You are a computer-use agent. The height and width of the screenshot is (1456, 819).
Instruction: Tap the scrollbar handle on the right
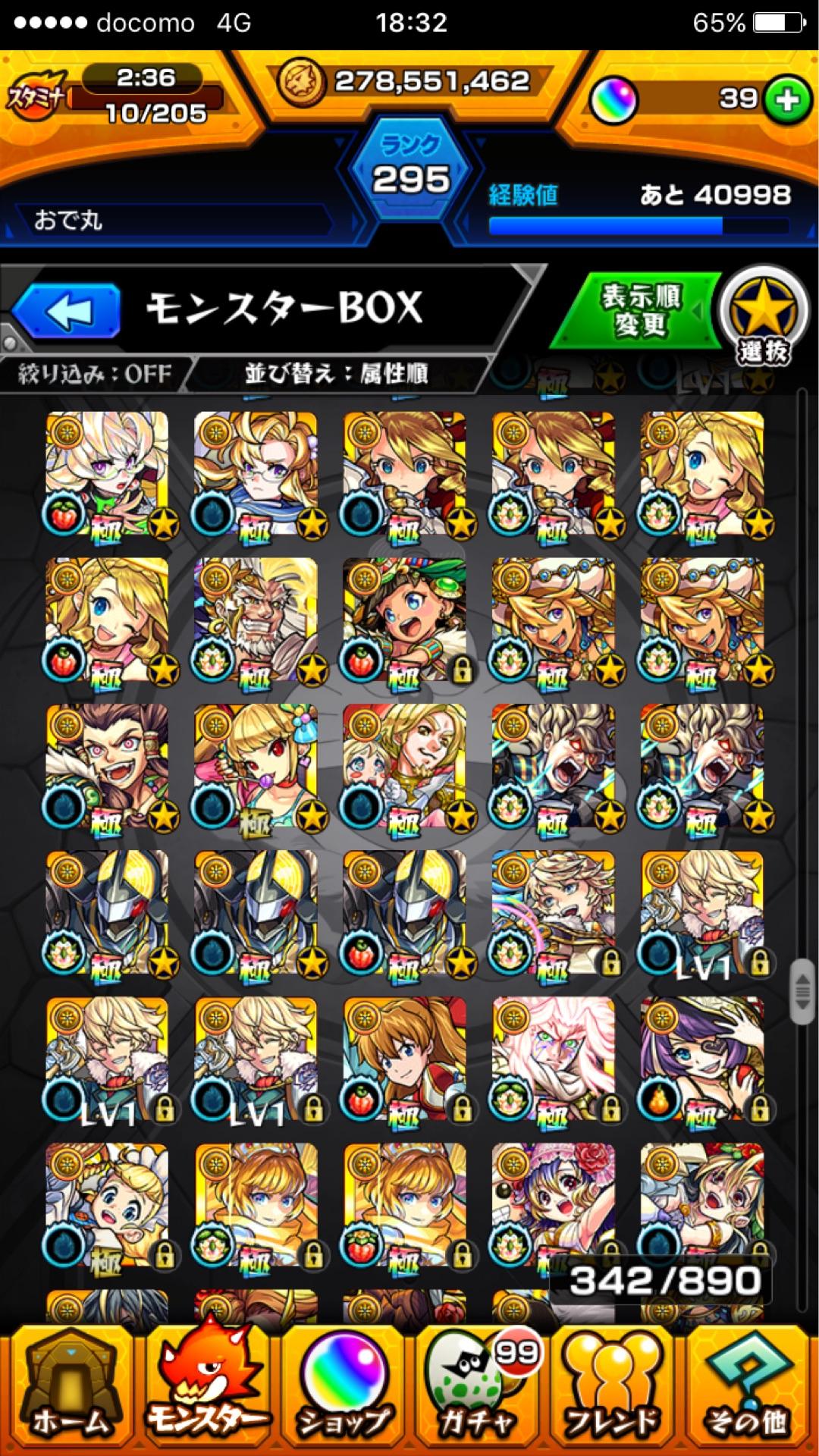[x=801, y=991]
